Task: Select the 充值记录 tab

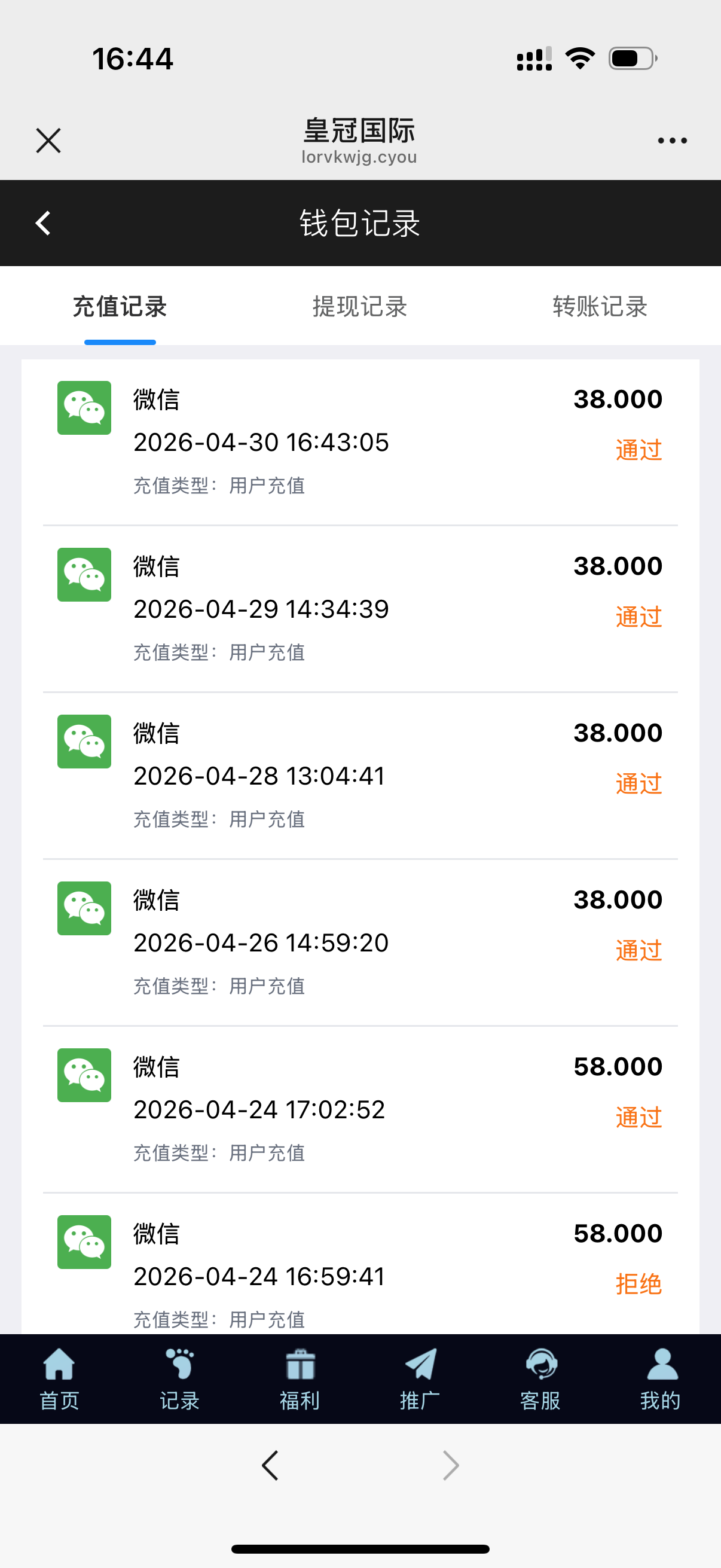Action: (x=120, y=307)
